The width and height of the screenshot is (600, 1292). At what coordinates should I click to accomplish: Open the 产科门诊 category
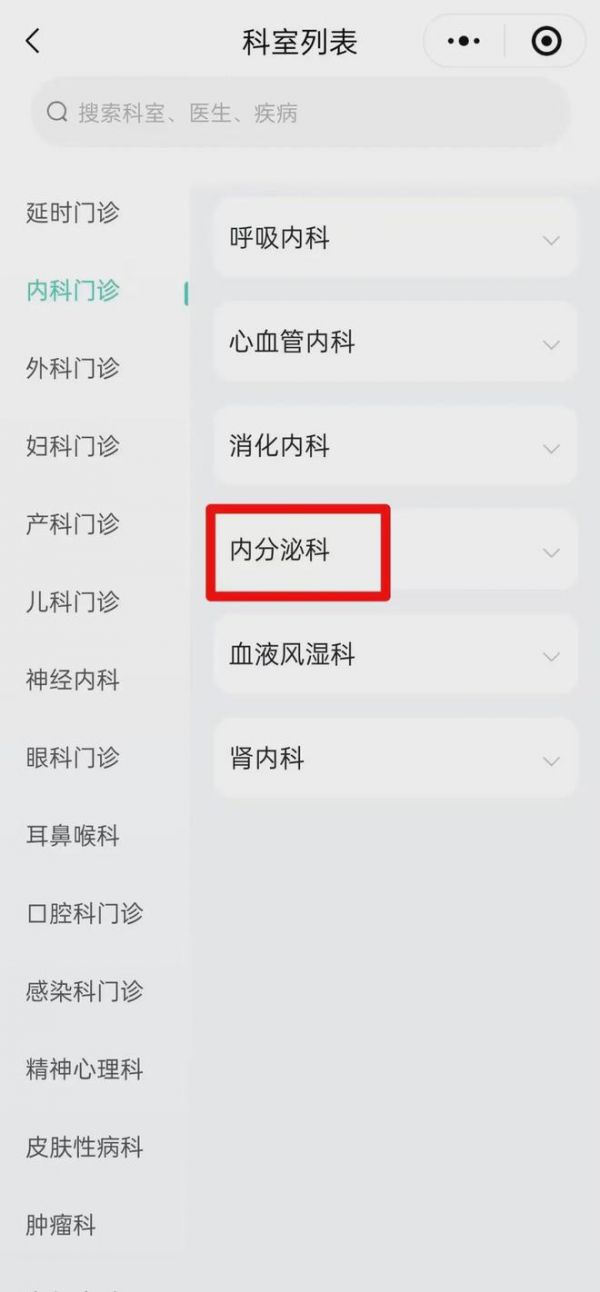72,524
